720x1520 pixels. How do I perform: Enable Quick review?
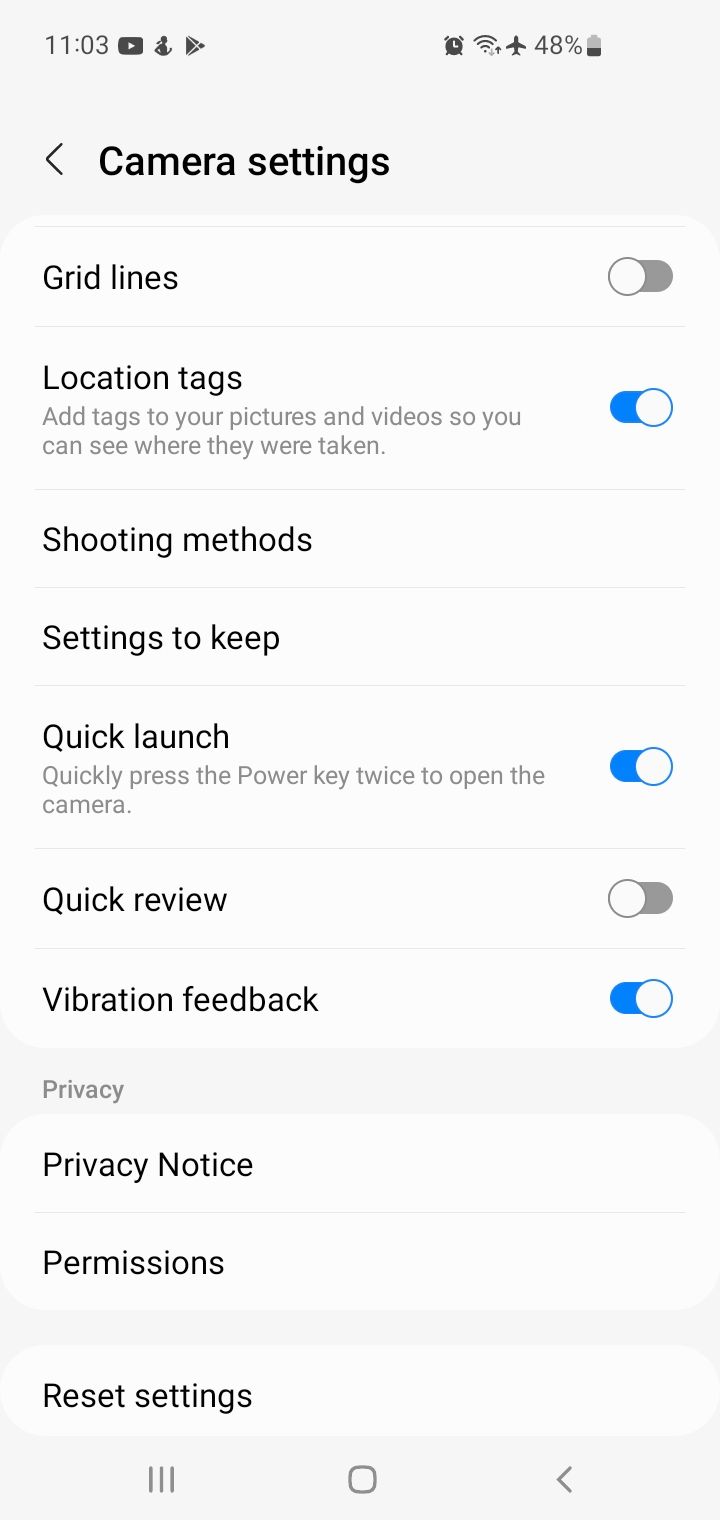coord(640,898)
